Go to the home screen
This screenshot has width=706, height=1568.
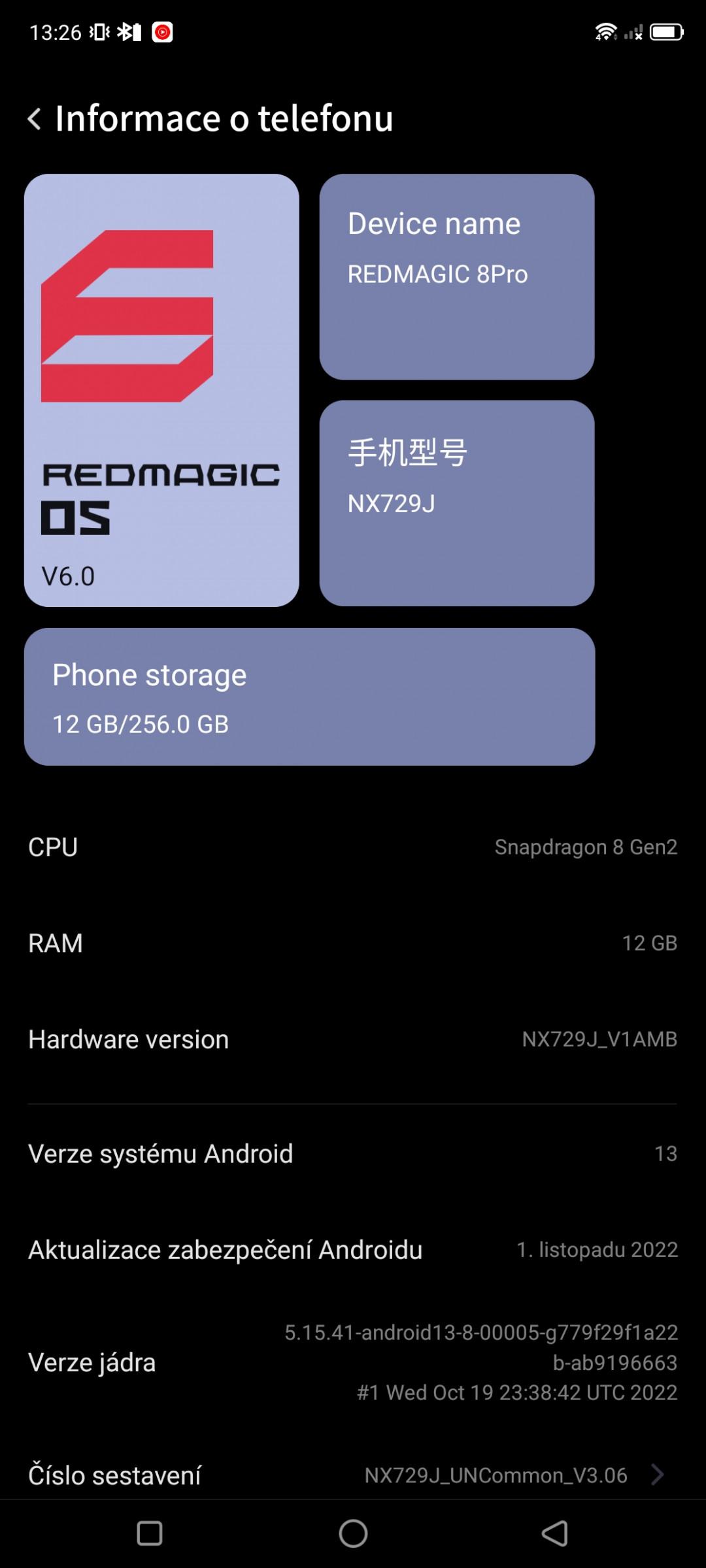point(353,1533)
